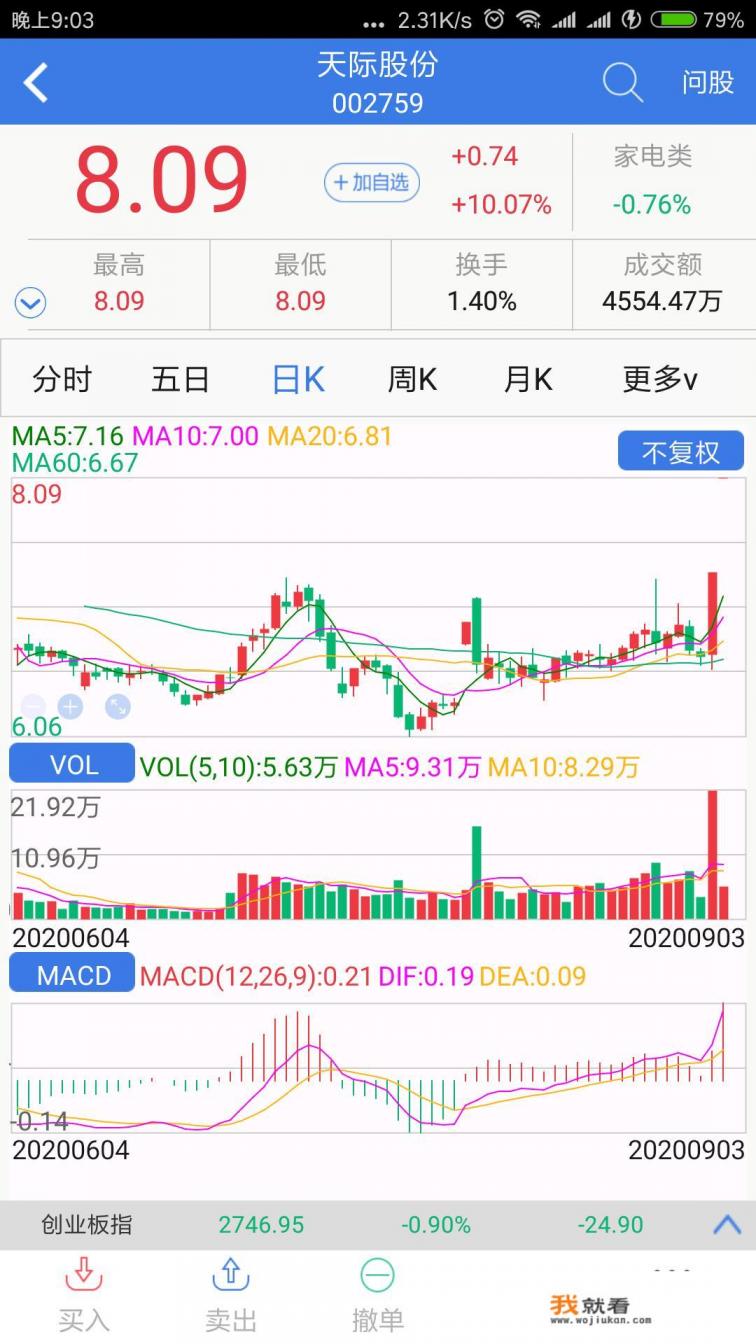Image resolution: width=756 pixels, height=1344 pixels.
Task: Tap the 卖出 upload-style sell icon
Action: 230,1275
